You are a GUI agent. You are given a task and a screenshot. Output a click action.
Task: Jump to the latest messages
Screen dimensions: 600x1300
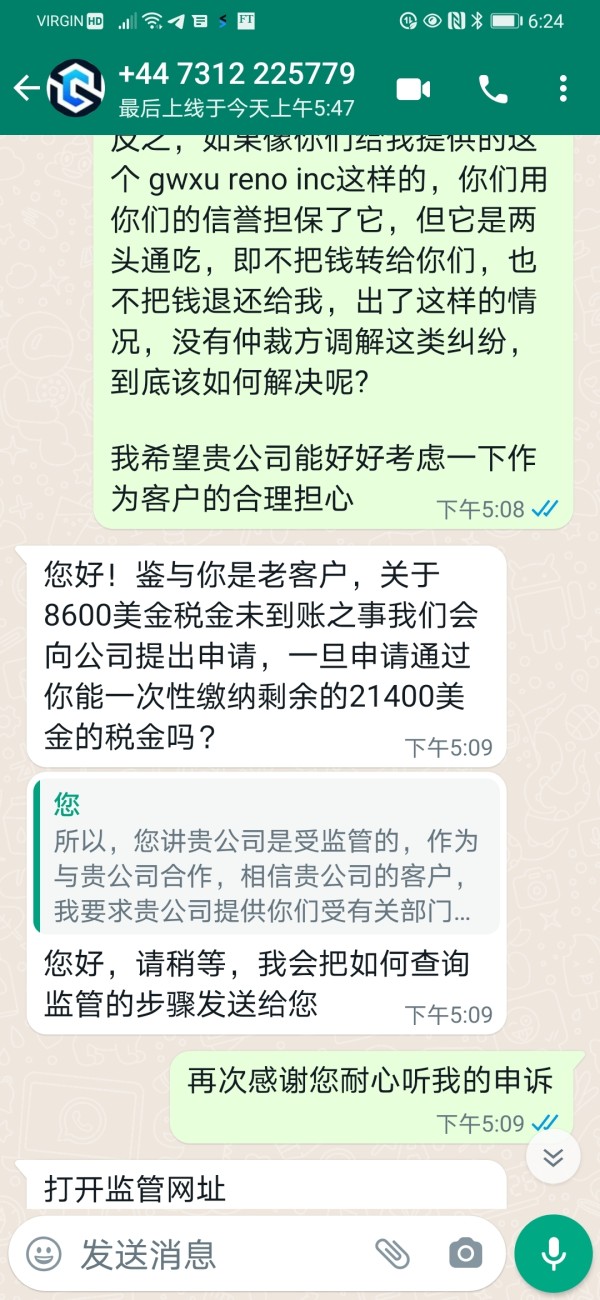point(553,1158)
